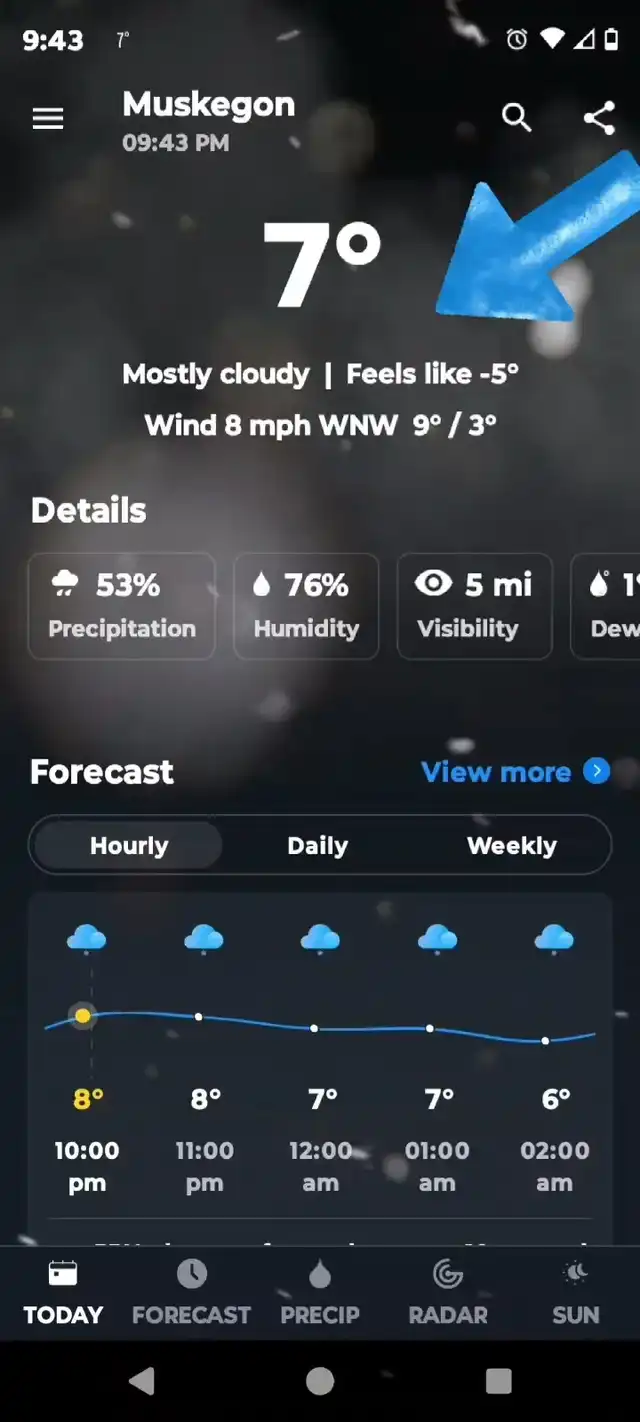Switch to the Weekly forecast
This screenshot has width=640, height=1422.
coord(511,846)
